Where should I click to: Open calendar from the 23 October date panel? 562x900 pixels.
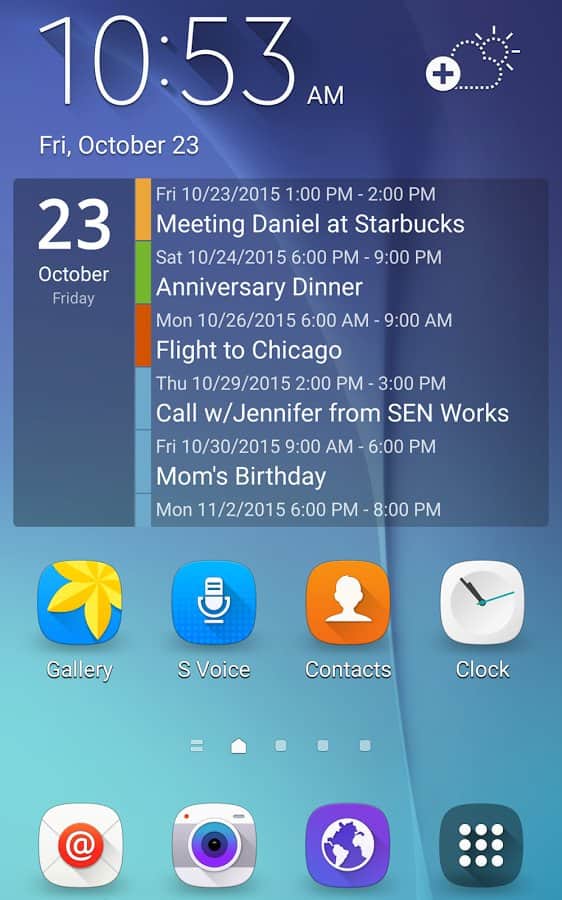73,352
